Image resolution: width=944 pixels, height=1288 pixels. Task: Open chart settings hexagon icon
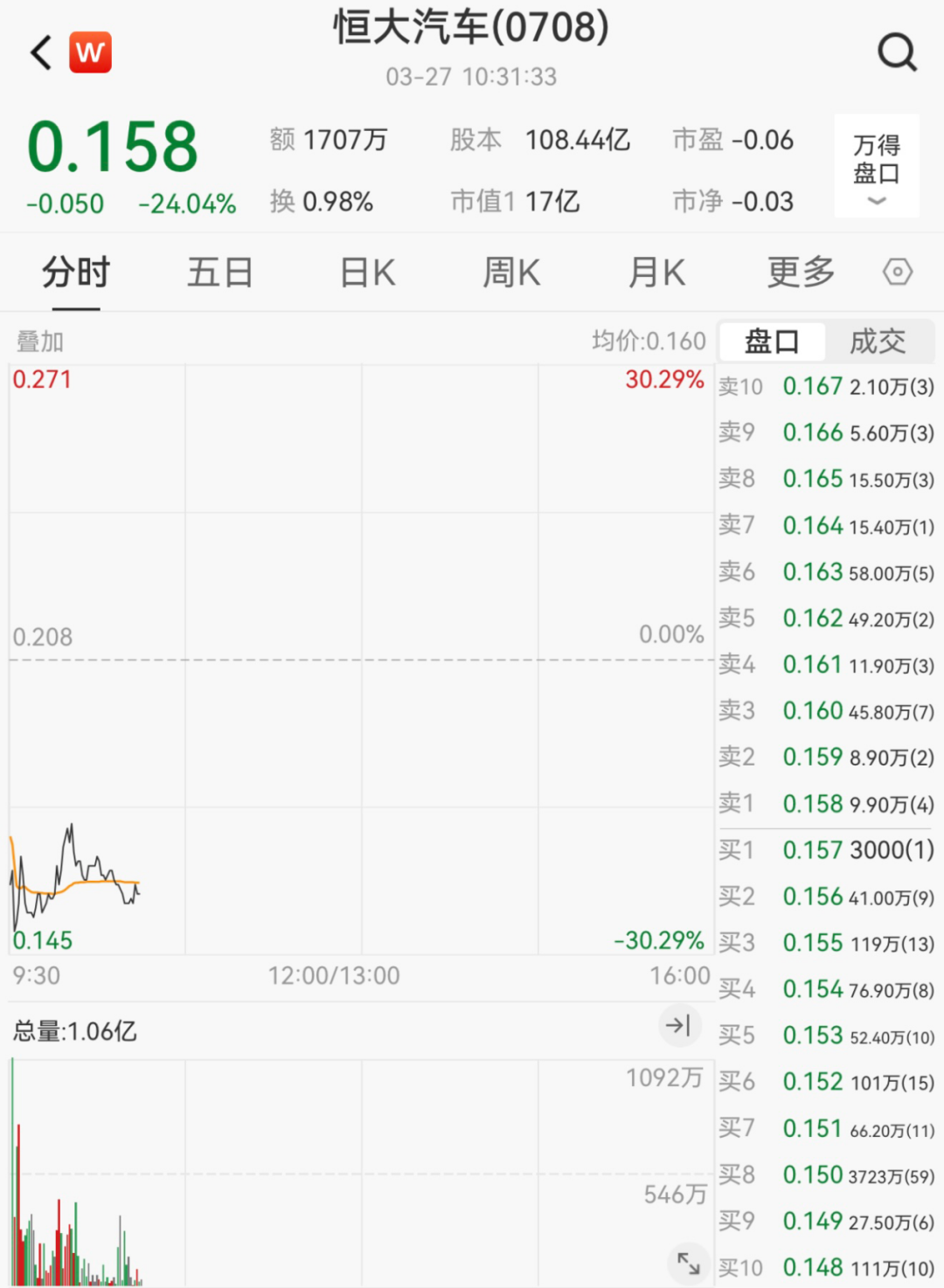898,273
